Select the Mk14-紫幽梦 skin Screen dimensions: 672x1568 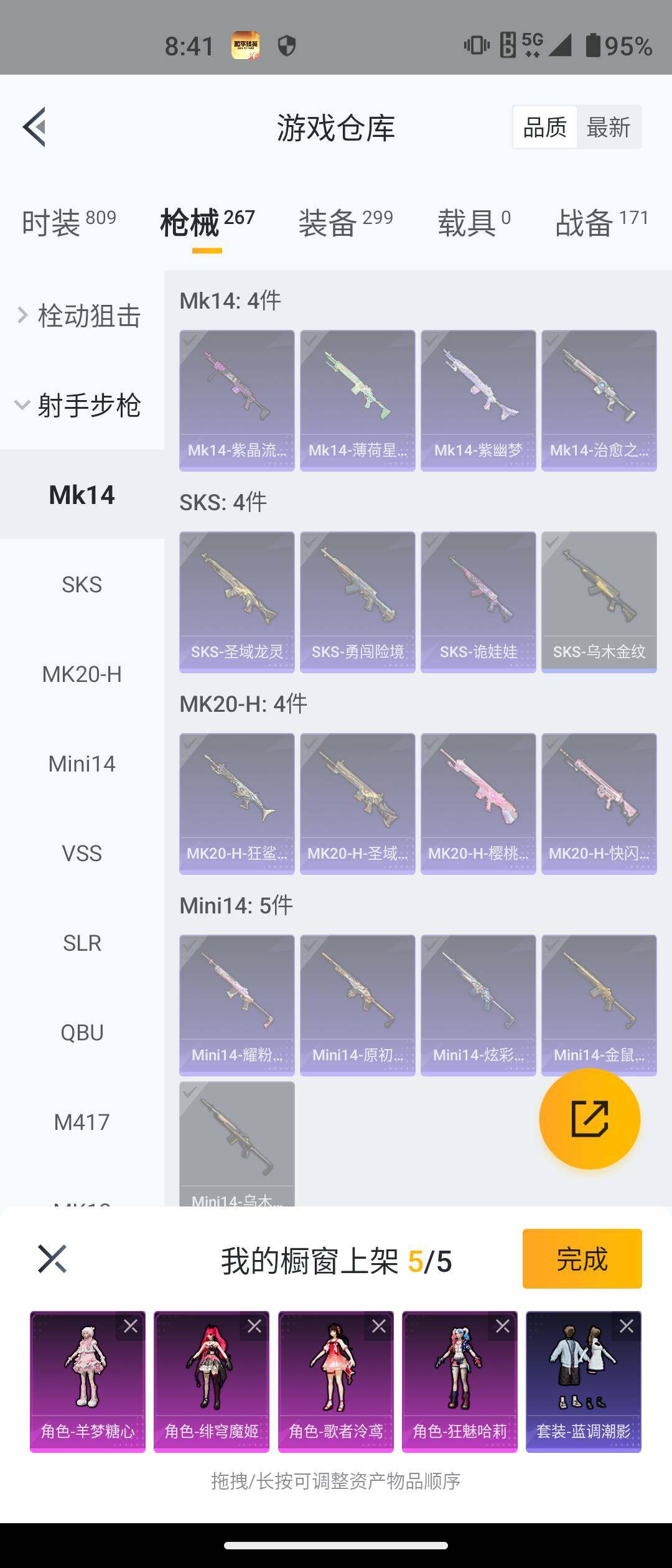pyautogui.click(x=478, y=400)
